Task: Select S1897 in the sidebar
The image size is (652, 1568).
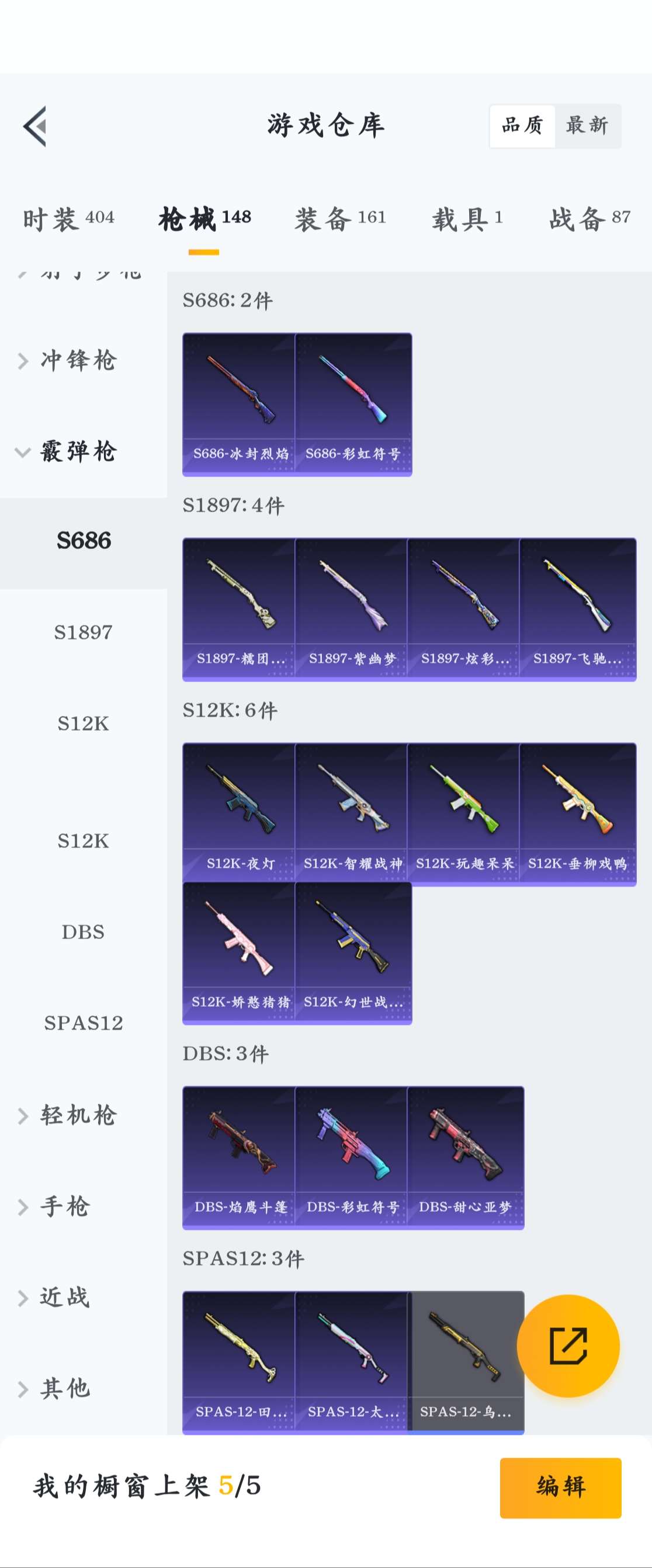Action: pyautogui.click(x=84, y=632)
